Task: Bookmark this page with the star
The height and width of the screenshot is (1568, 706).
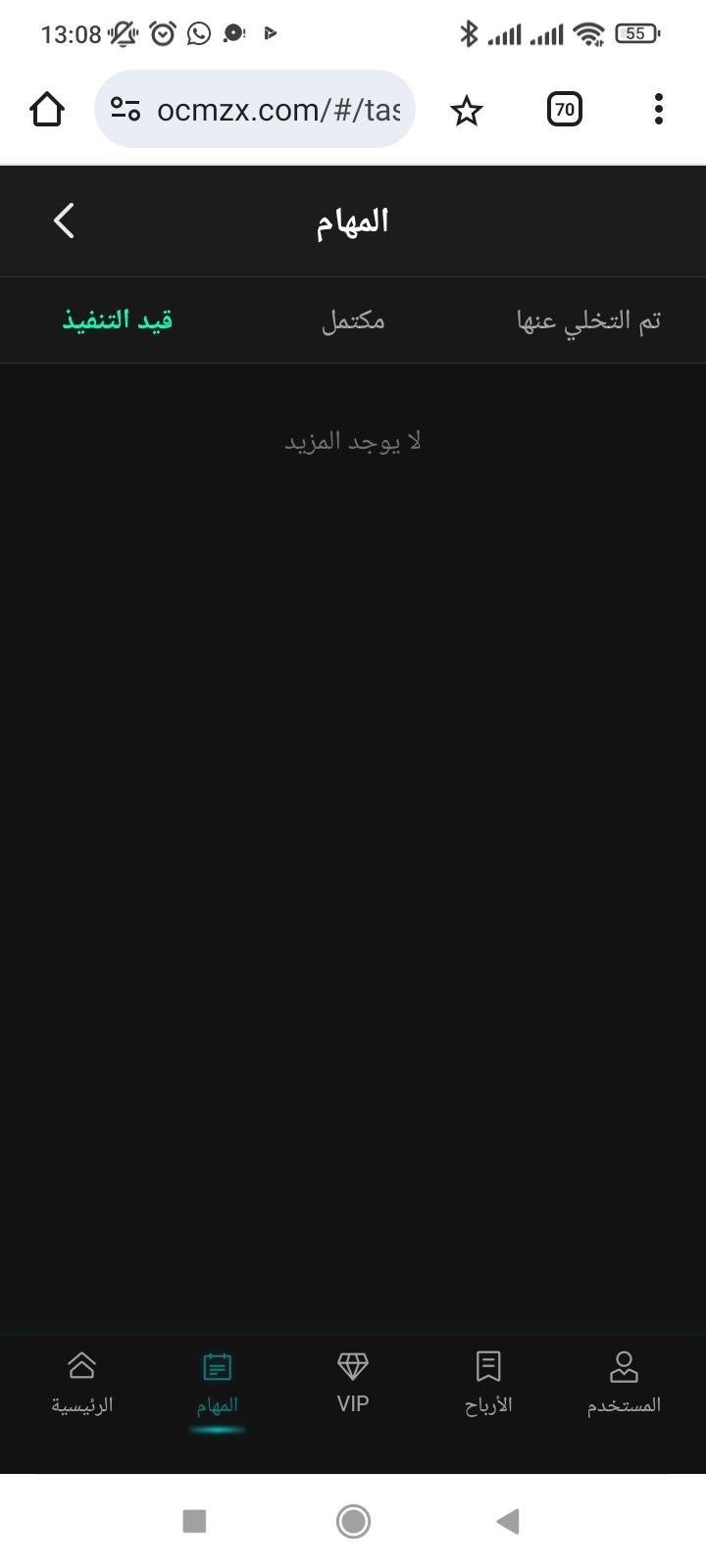Action: point(467,110)
